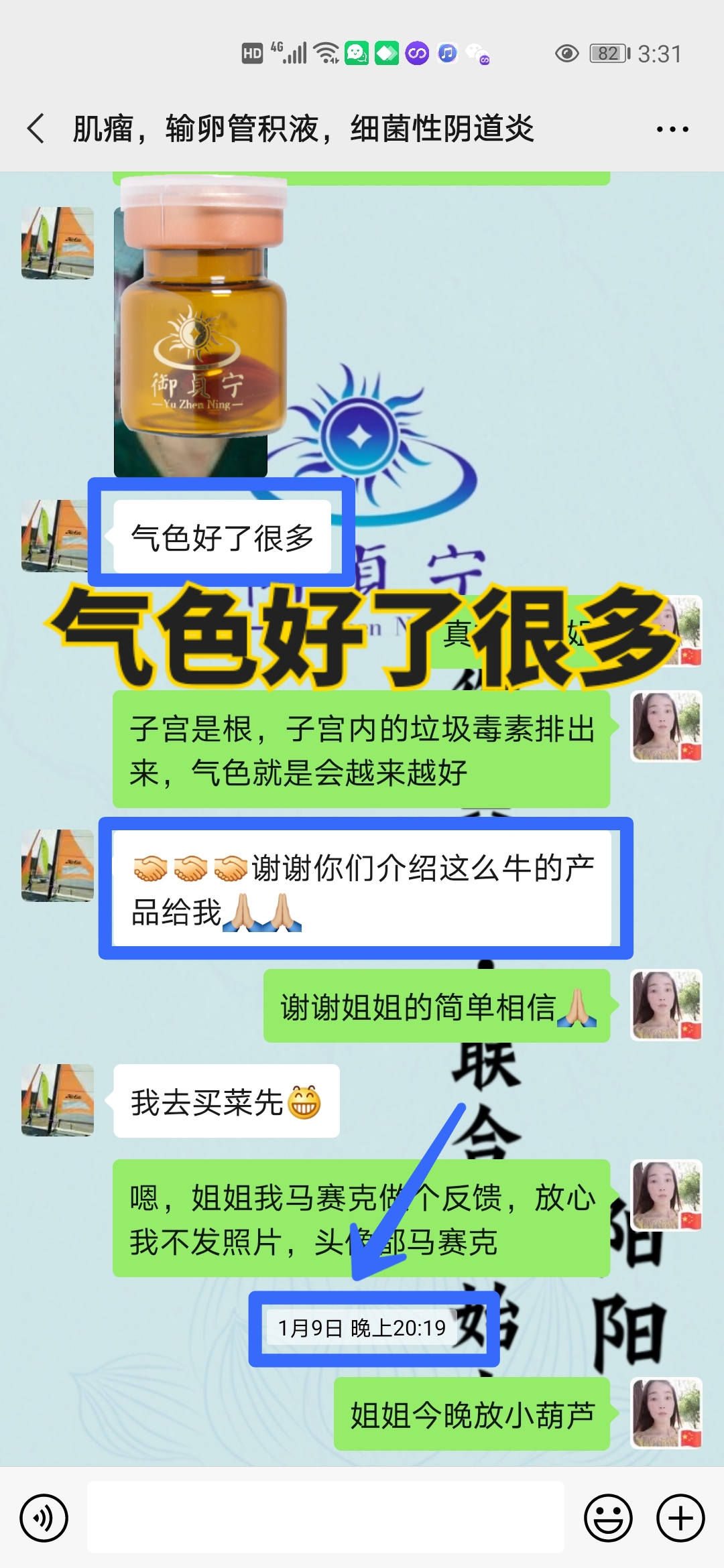Open sailboat avatar beside 我去买菜先 message
Image resolution: width=724 pixels, height=1568 pixels.
pyautogui.click(x=58, y=1100)
